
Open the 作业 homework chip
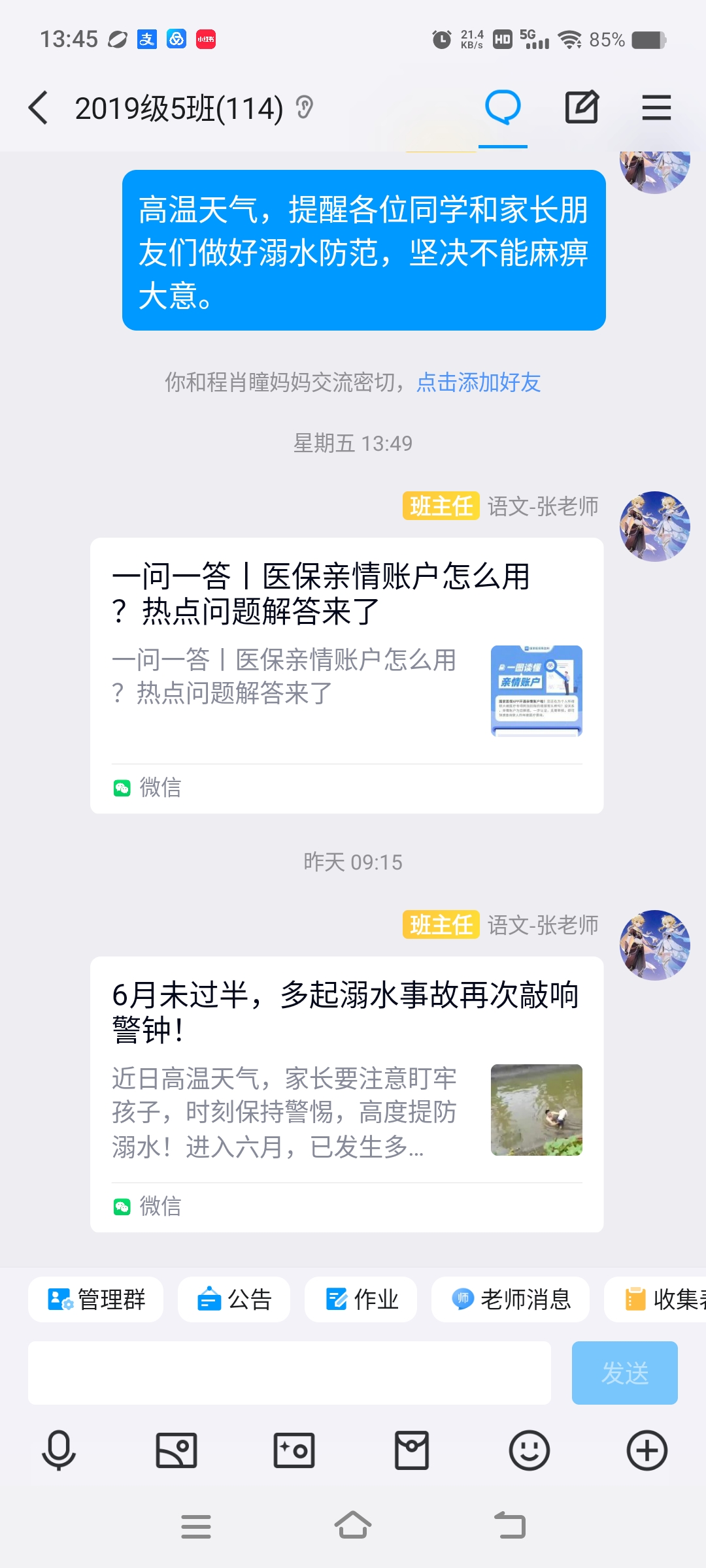[361, 1299]
